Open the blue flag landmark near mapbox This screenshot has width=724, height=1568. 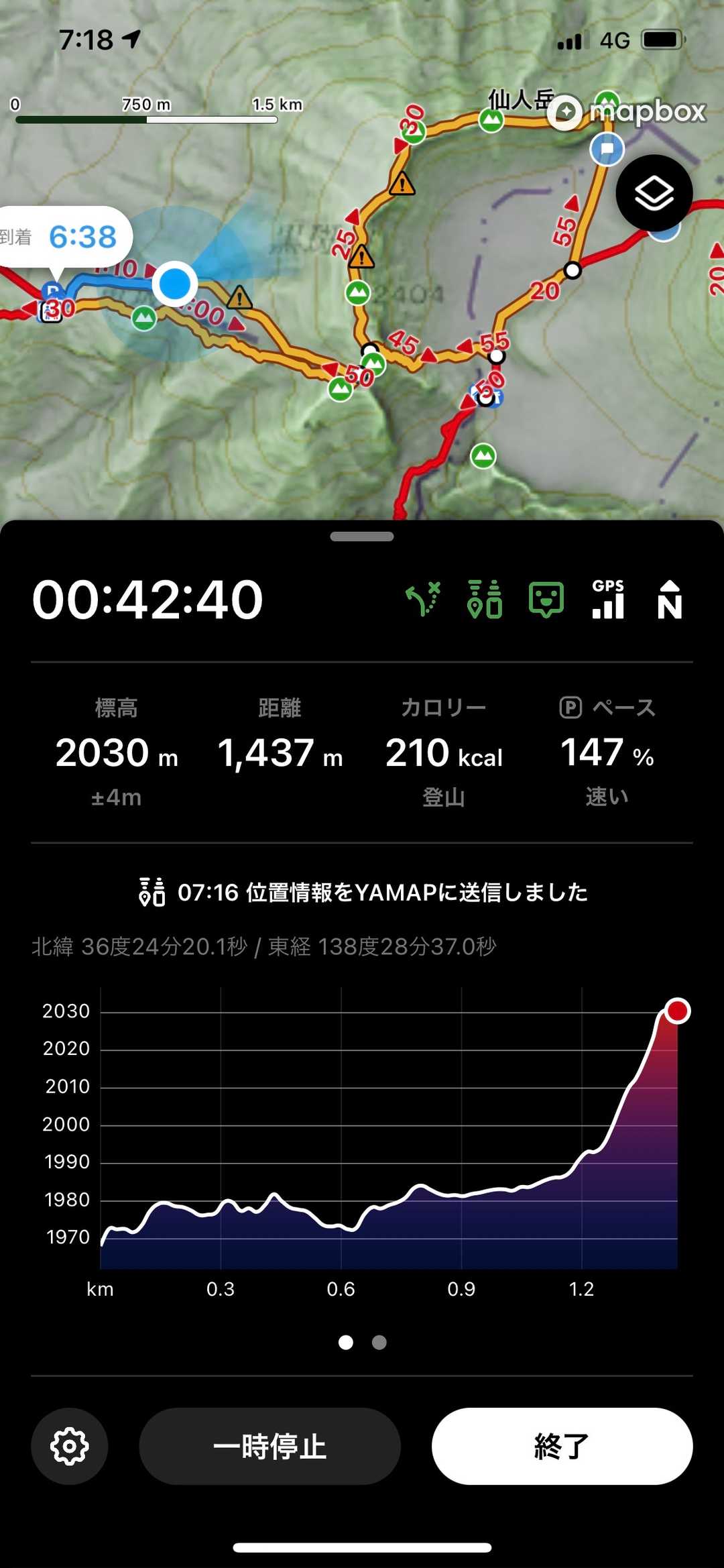tap(607, 149)
